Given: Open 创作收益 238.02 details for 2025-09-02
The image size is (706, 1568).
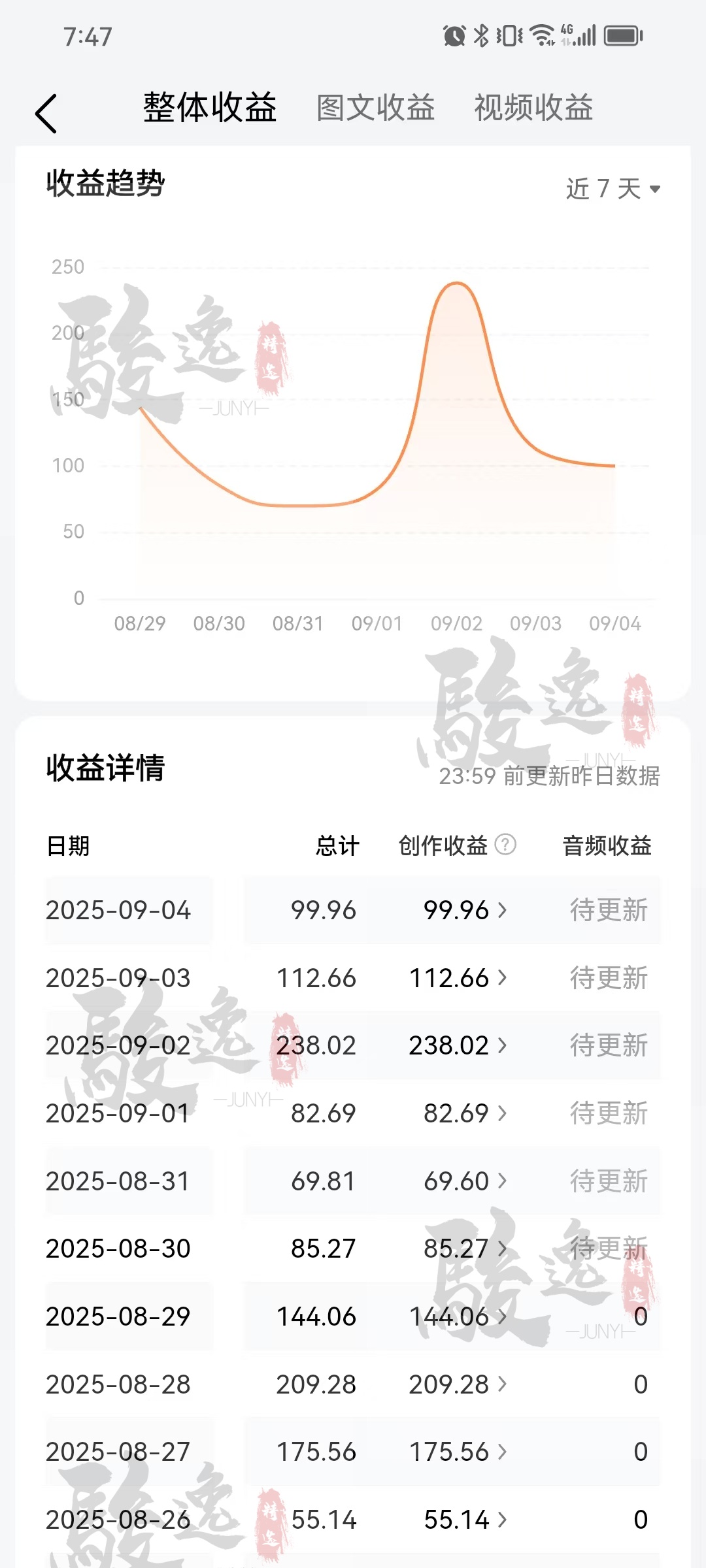Looking at the screenshot, I should [x=458, y=1045].
